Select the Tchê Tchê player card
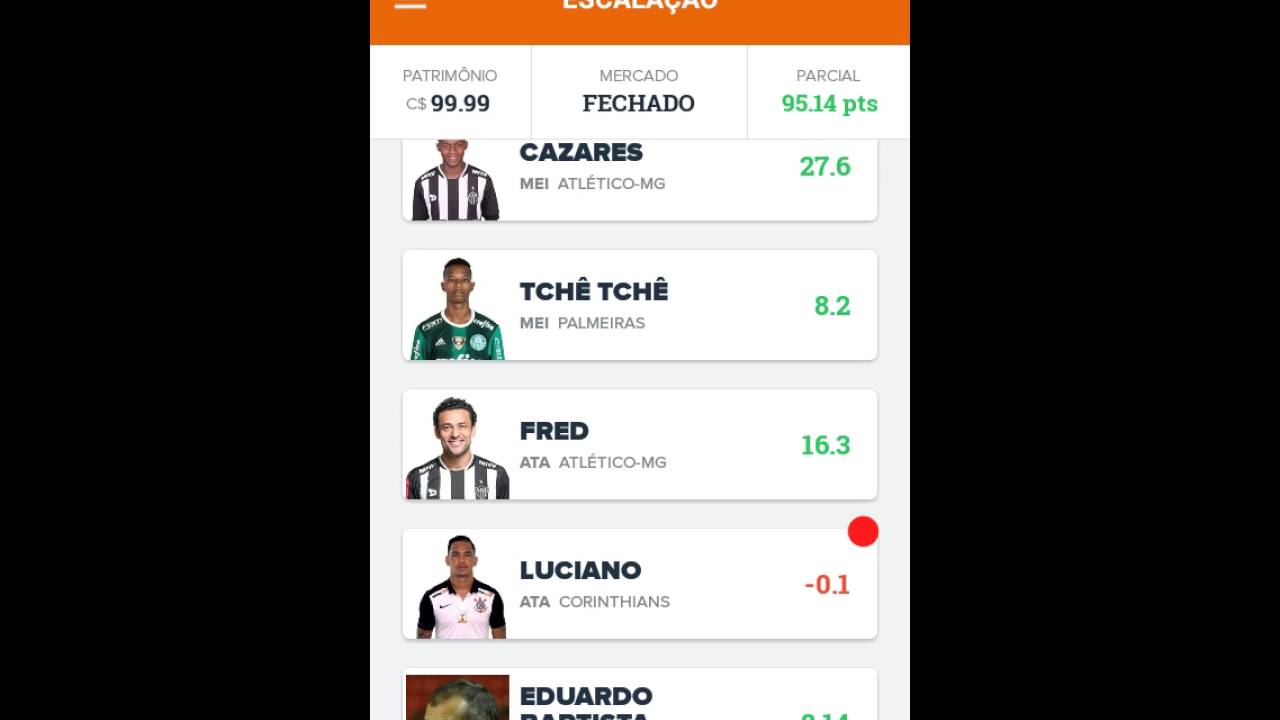 click(x=639, y=305)
